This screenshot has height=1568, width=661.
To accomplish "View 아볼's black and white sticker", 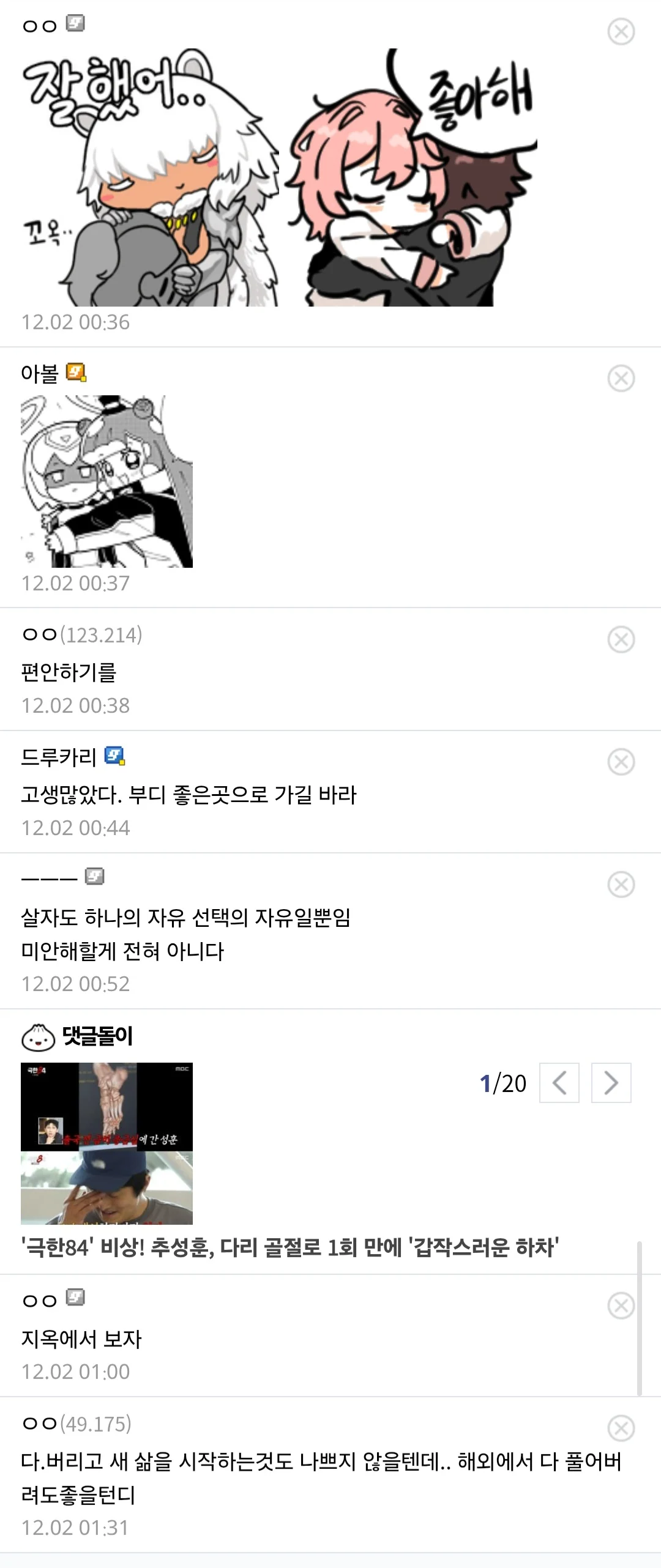I will pyautogui.click(x=106, y=481).
